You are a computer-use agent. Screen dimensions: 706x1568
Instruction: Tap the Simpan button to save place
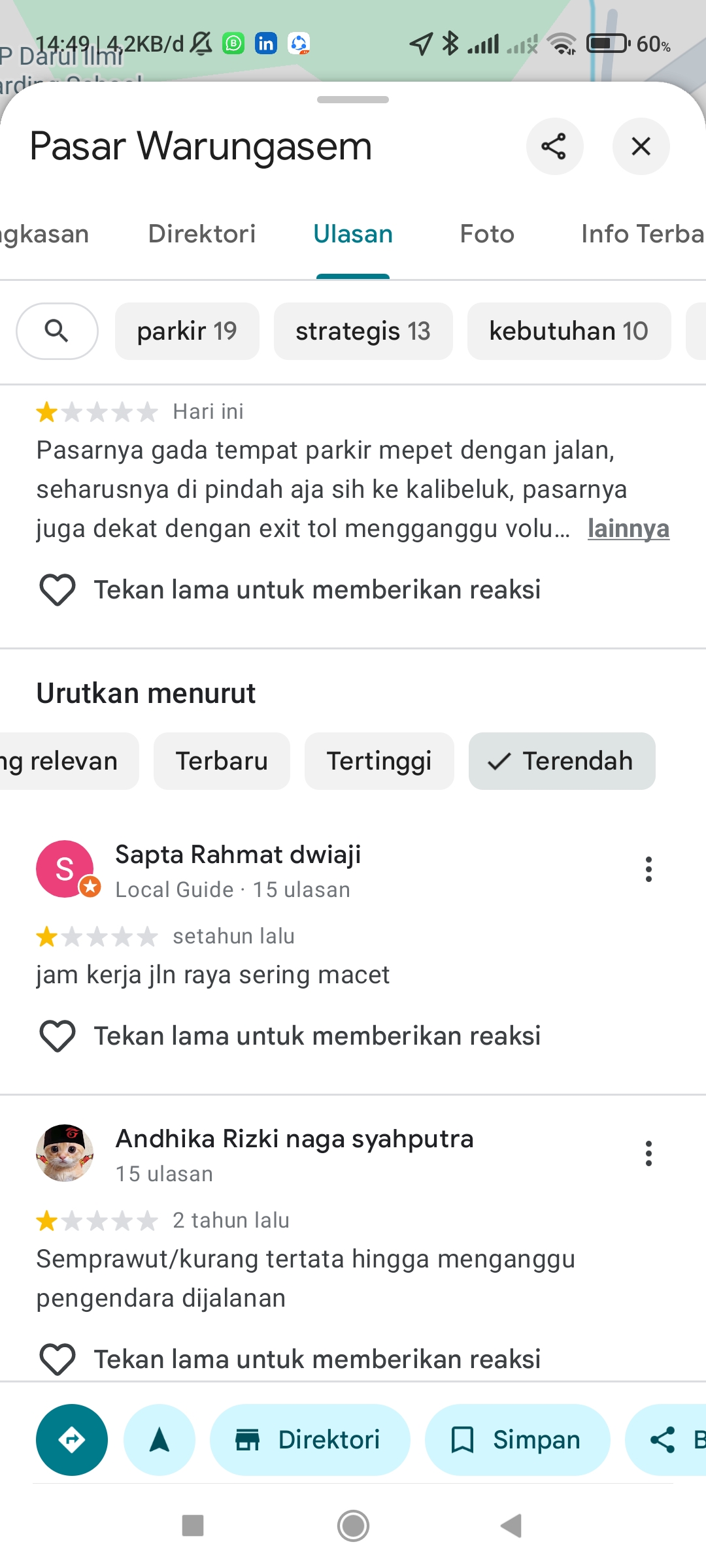click(517, 1440)
